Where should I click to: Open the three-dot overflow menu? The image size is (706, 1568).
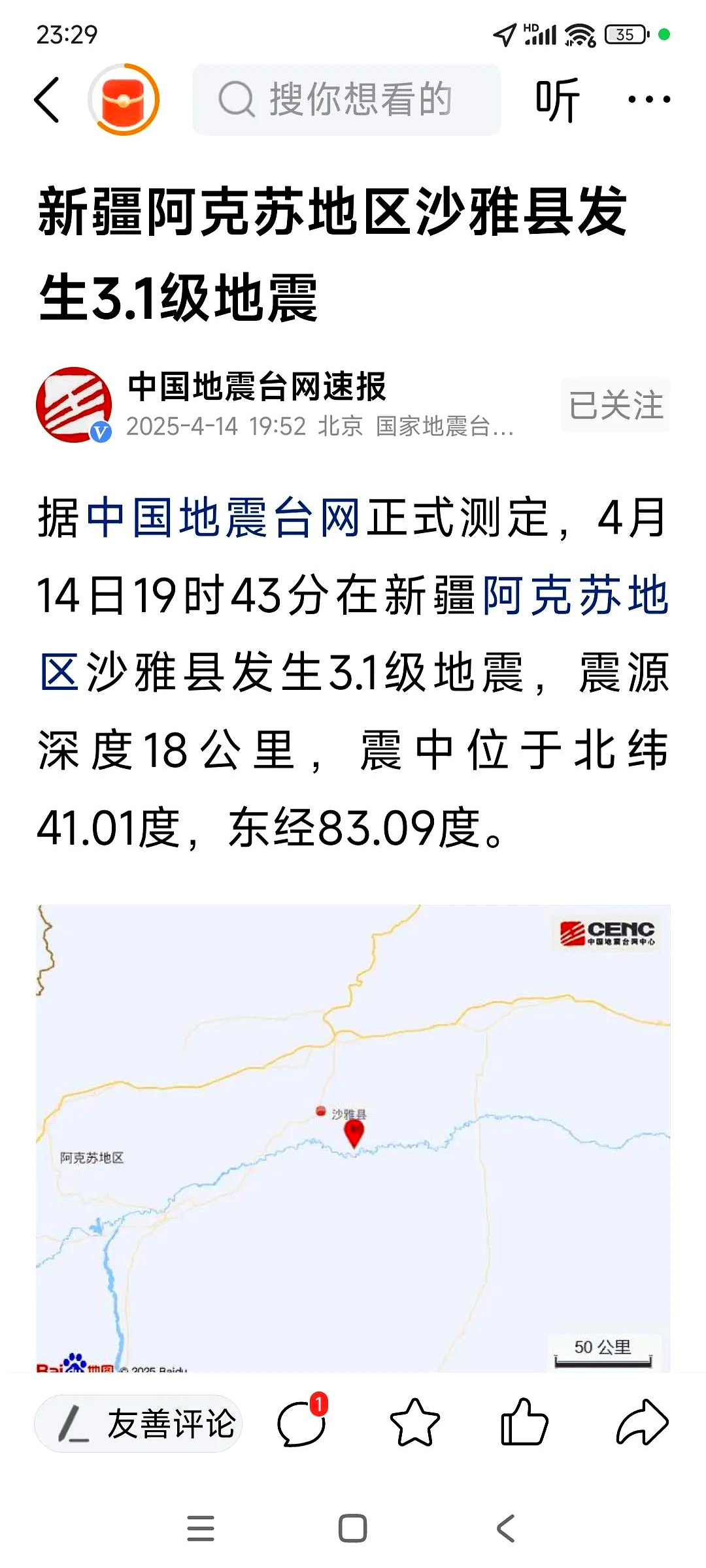(648, 100)
